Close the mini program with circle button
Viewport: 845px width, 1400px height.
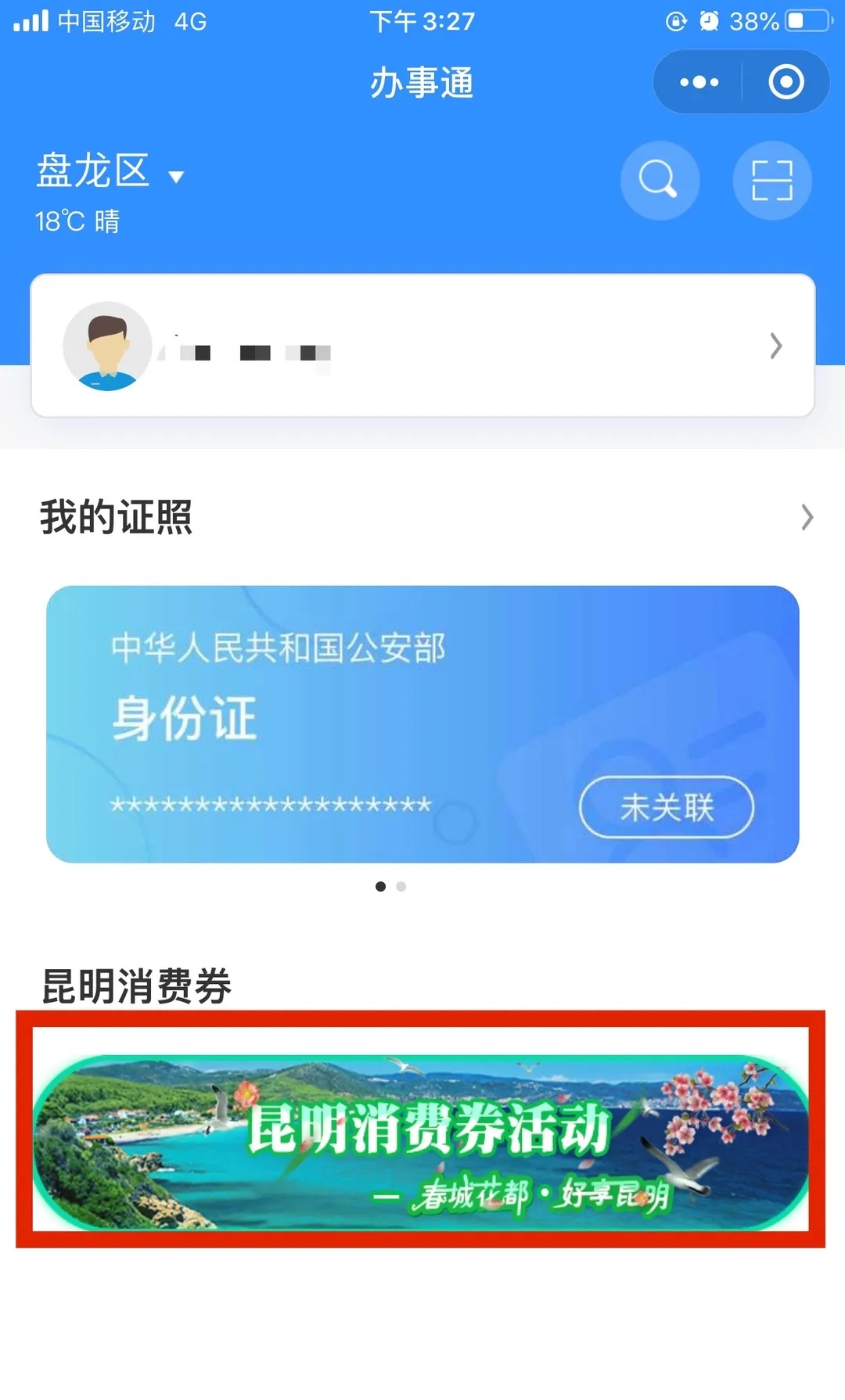(786, 82)
